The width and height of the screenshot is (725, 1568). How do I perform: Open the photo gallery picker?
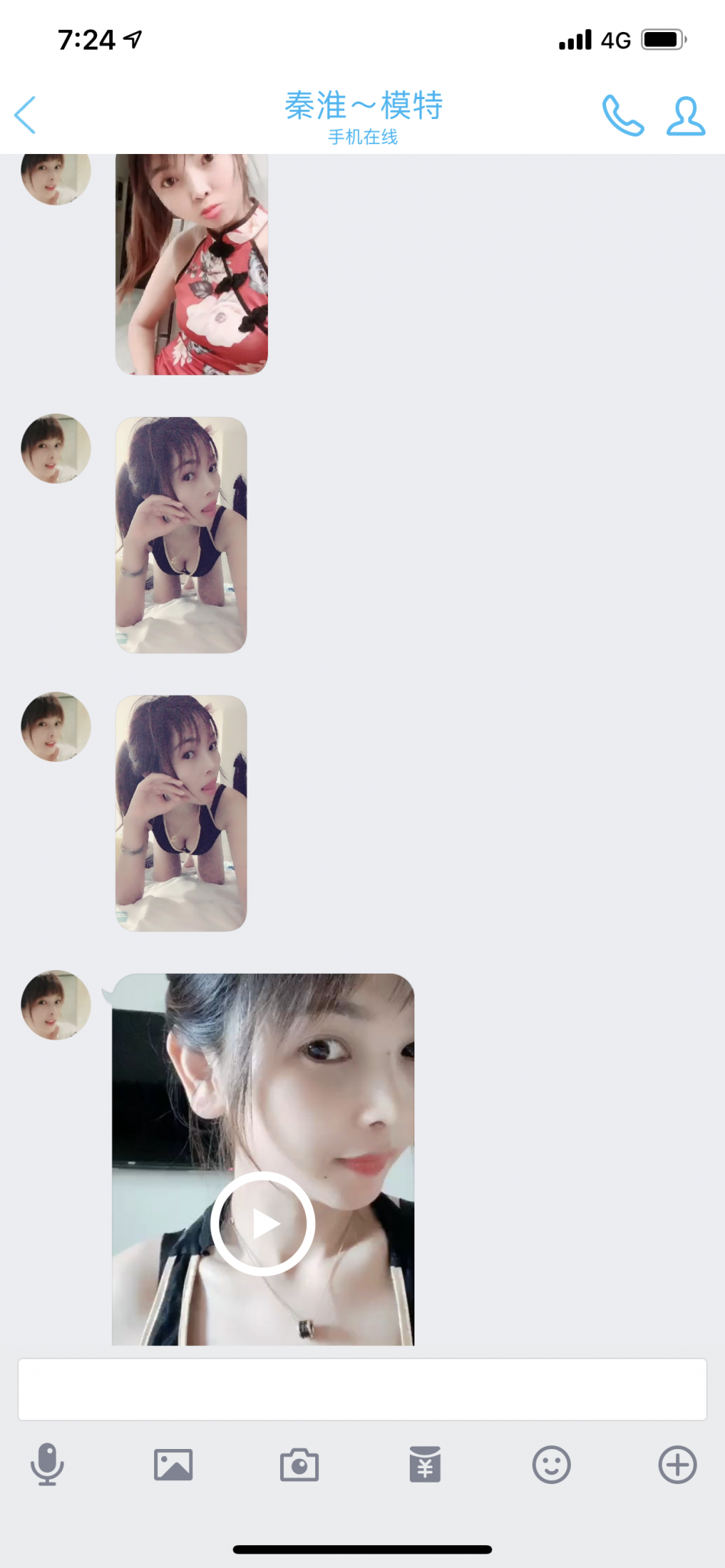[173, 1464]
